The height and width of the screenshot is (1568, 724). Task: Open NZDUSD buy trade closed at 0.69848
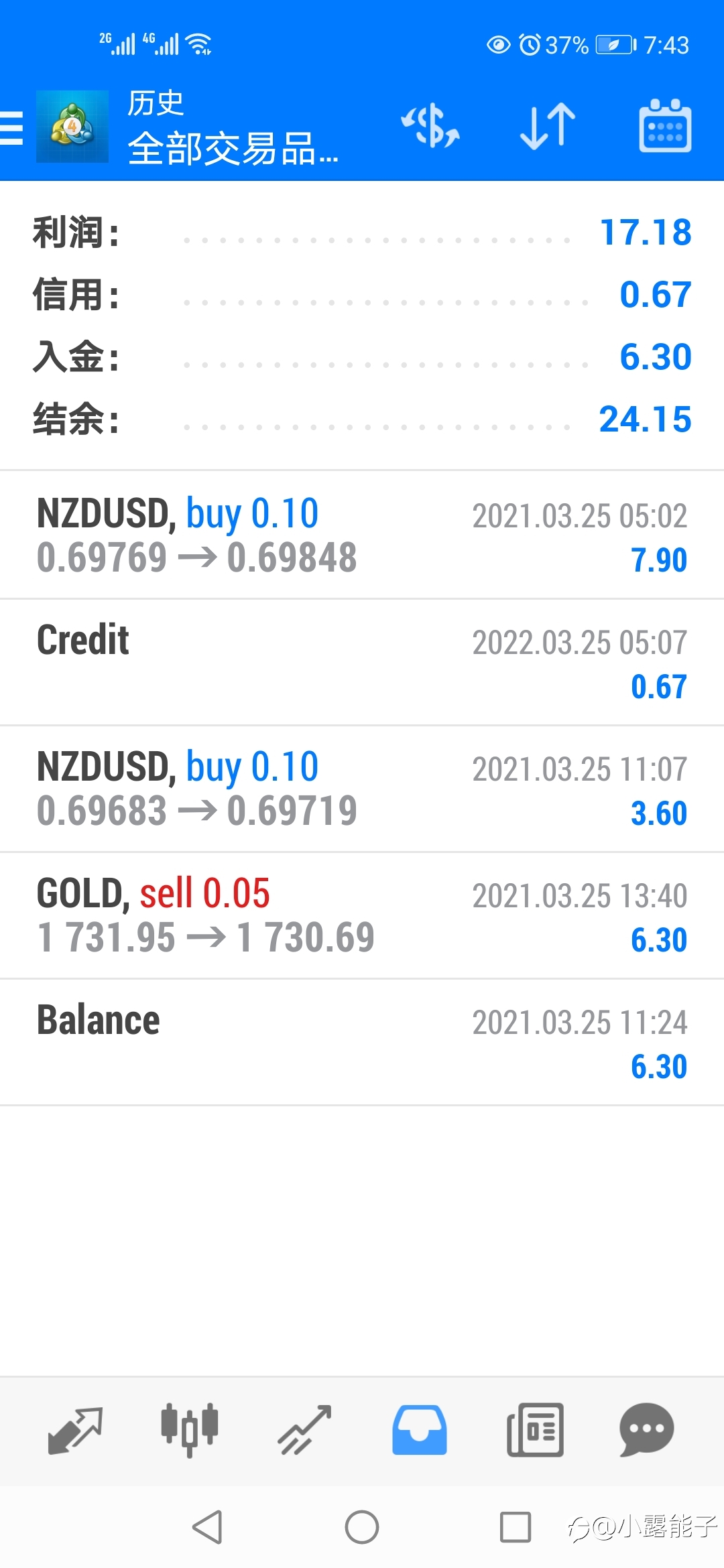362,535
